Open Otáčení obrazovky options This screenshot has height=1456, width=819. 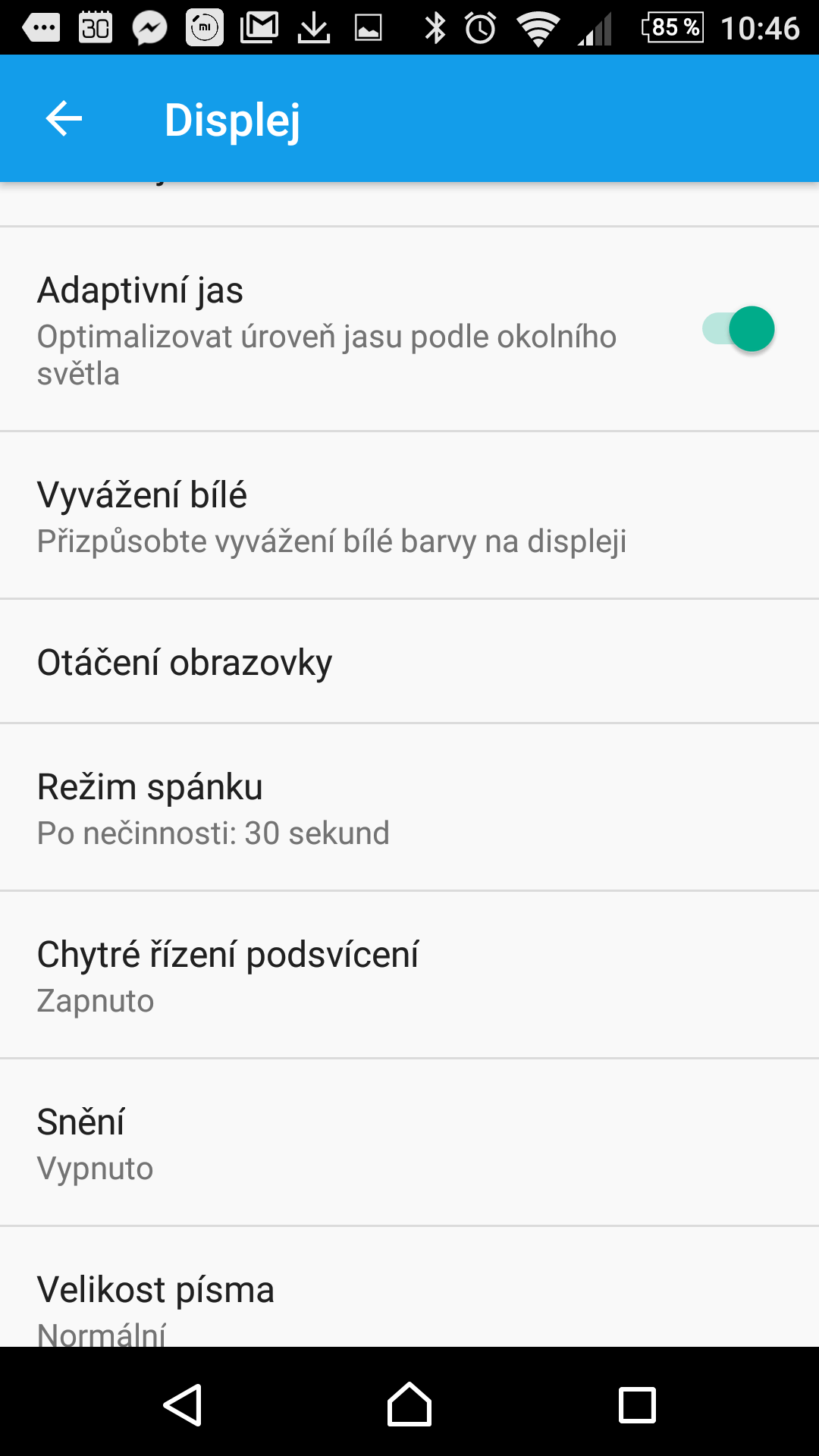coord(409,661)
